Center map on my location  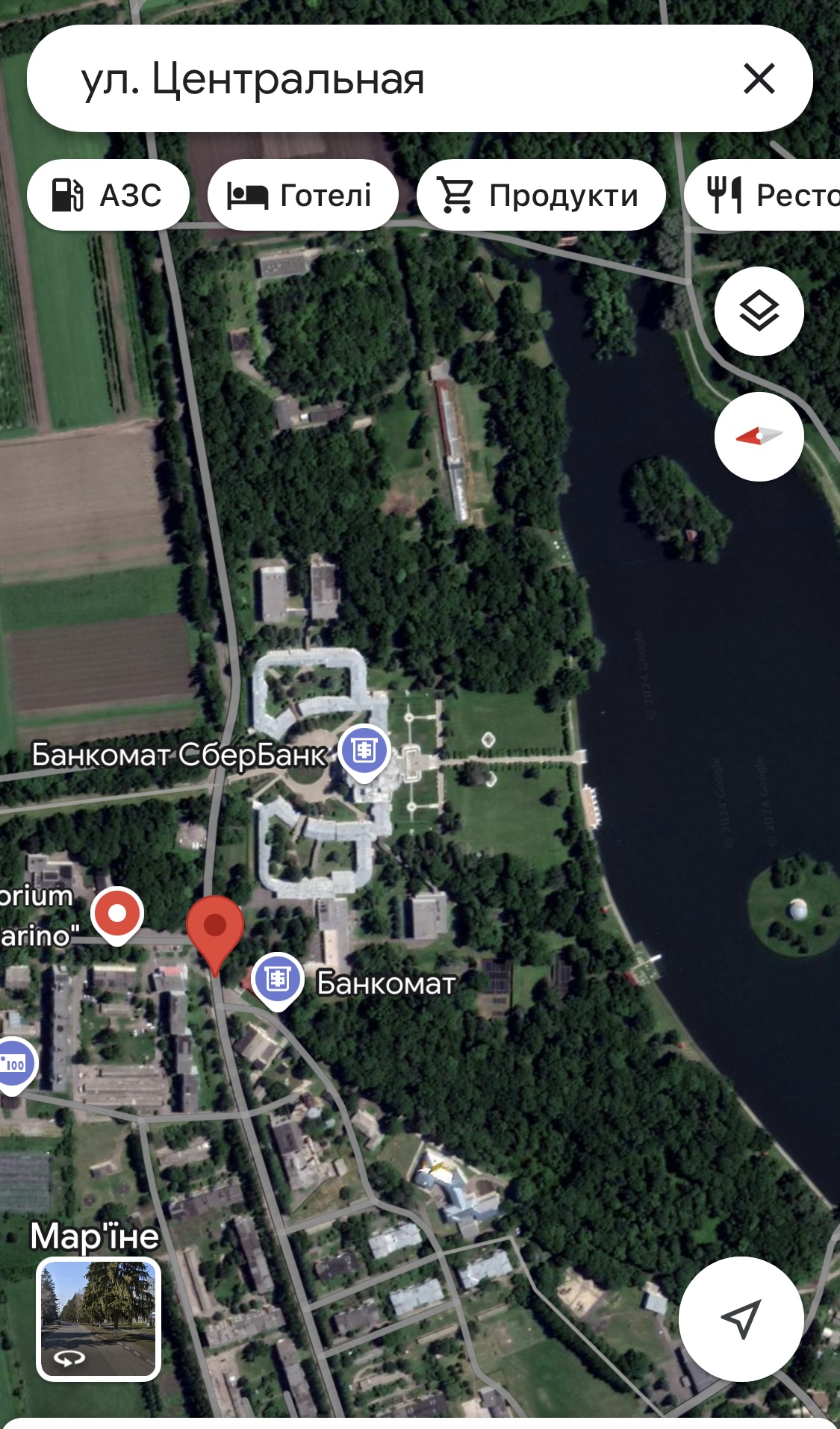(x=741, y=1319)
